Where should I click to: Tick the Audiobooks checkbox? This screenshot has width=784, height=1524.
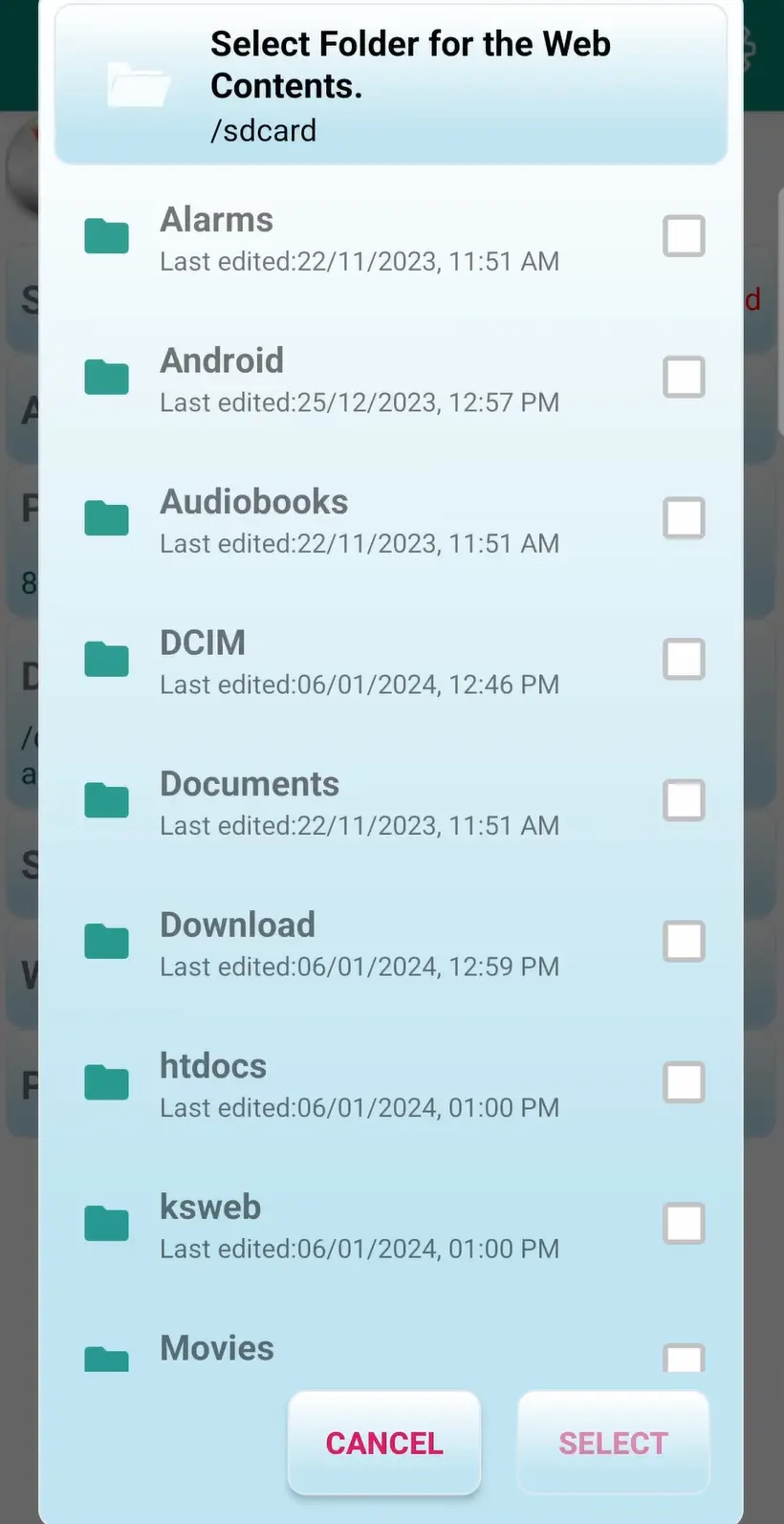[x=684, y=518]
